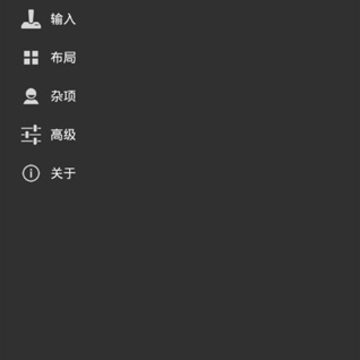Open the 布局 (Layout) settings
Viewport: 360px width, 360px height.
(180, 58)
